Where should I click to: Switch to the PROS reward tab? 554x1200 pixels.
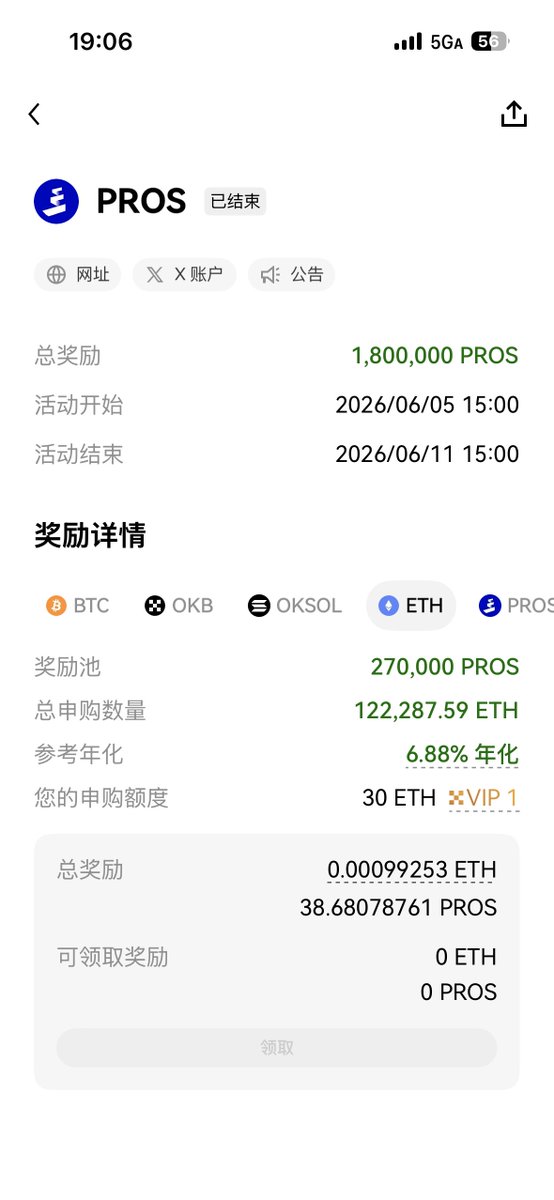515,605
